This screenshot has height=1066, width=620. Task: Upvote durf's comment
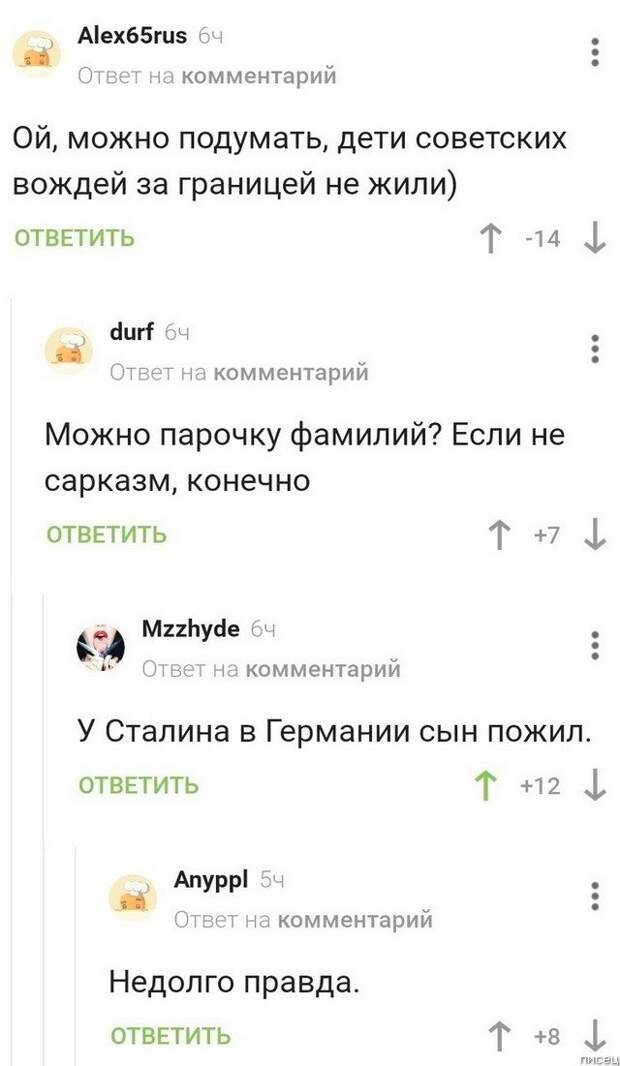click(495, 535)
